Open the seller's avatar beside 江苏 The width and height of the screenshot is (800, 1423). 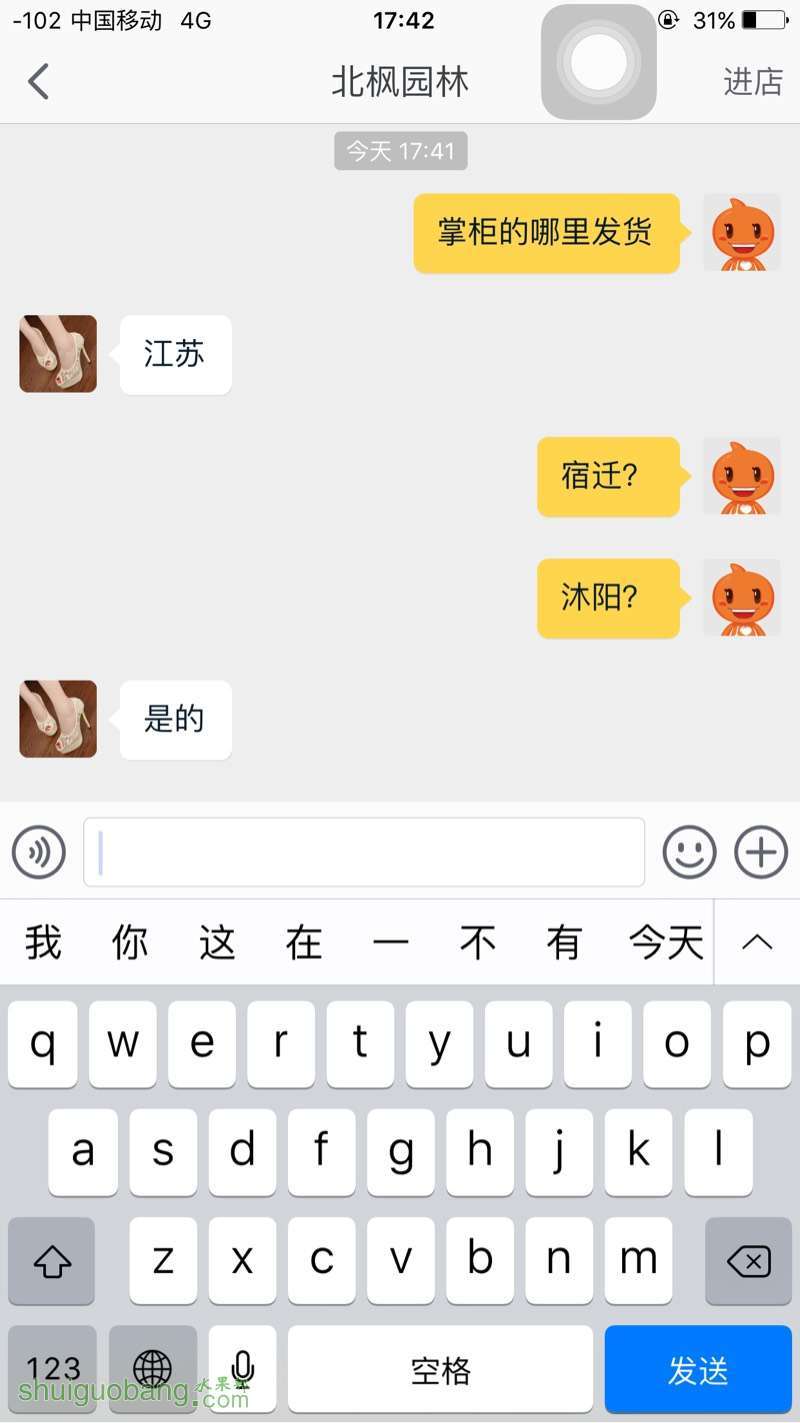tap(58, 354)
